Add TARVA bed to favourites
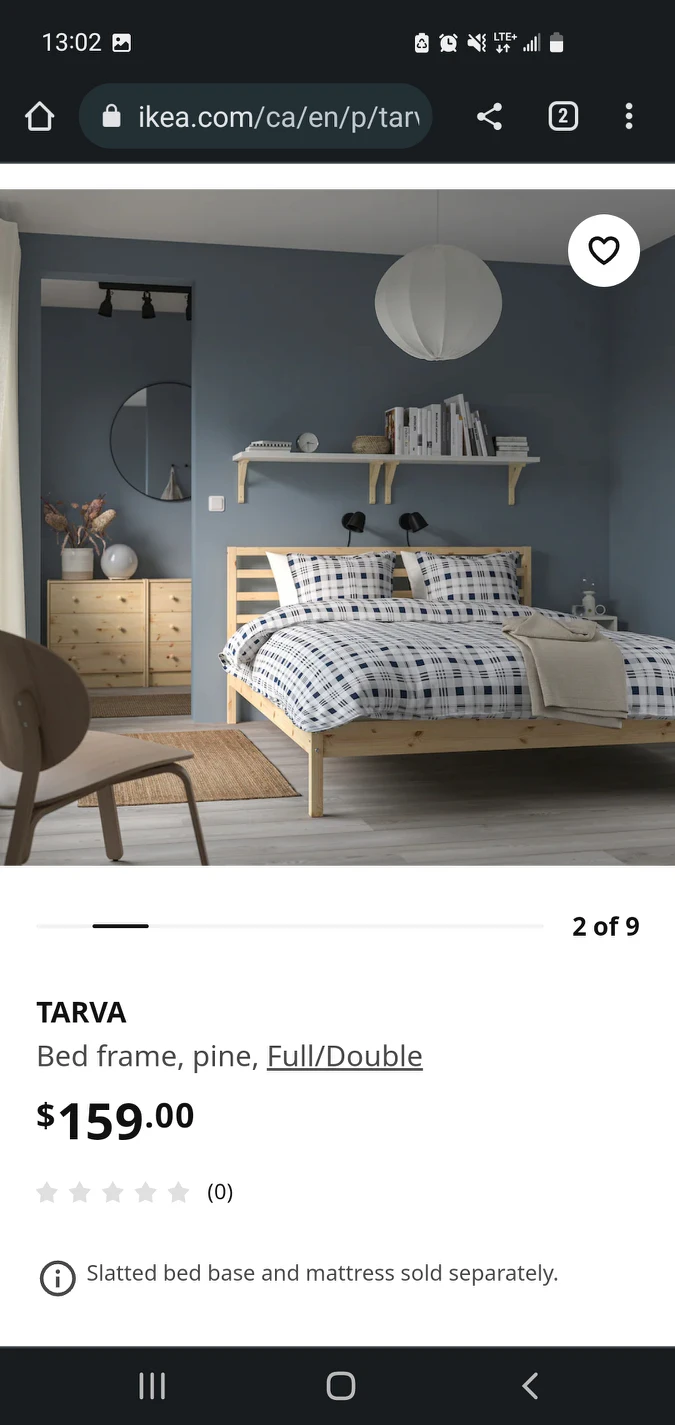 [x=603, y=251]
